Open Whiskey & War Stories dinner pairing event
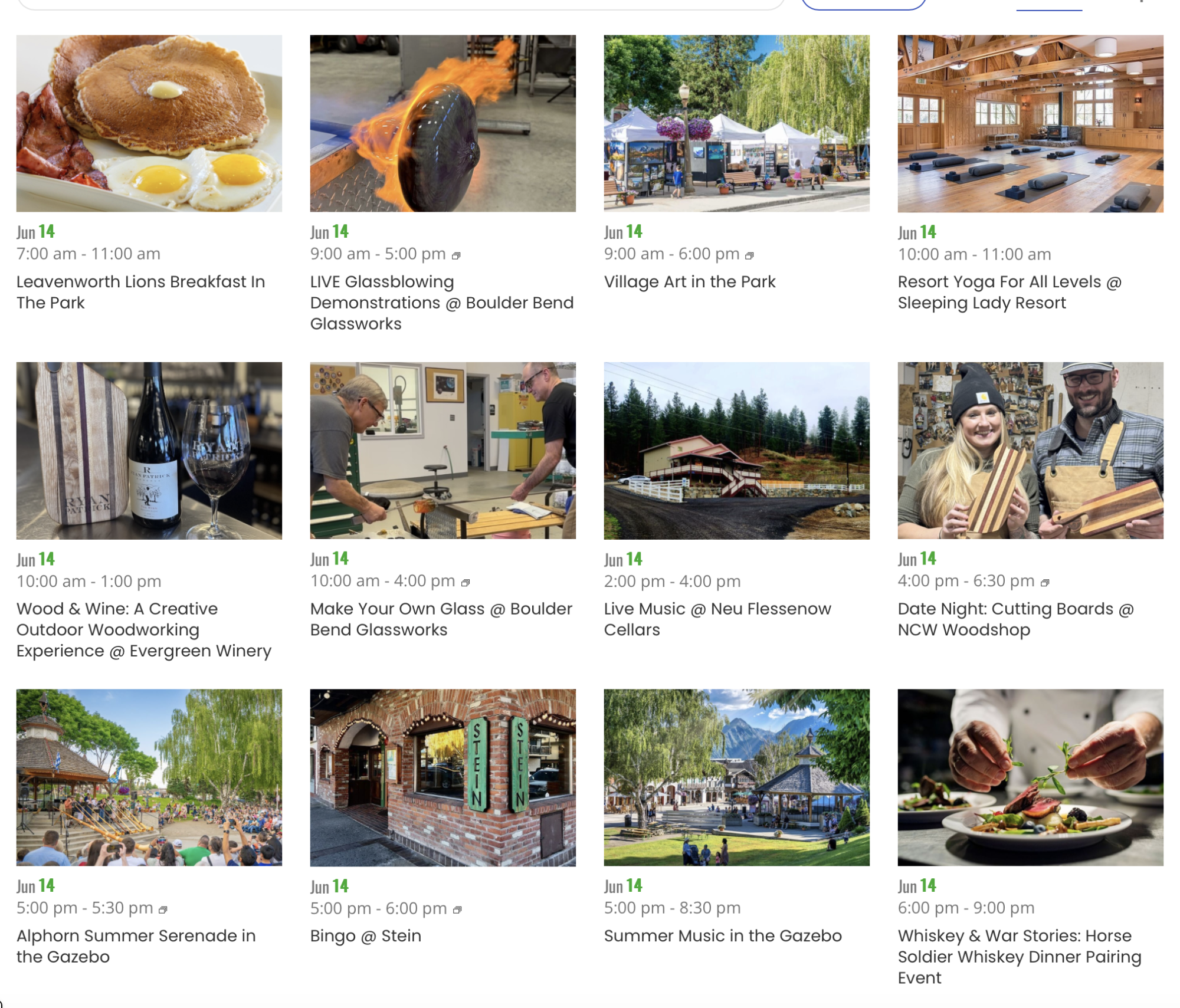This screenshot has width=1180, height=1008. coord(1019,956)
